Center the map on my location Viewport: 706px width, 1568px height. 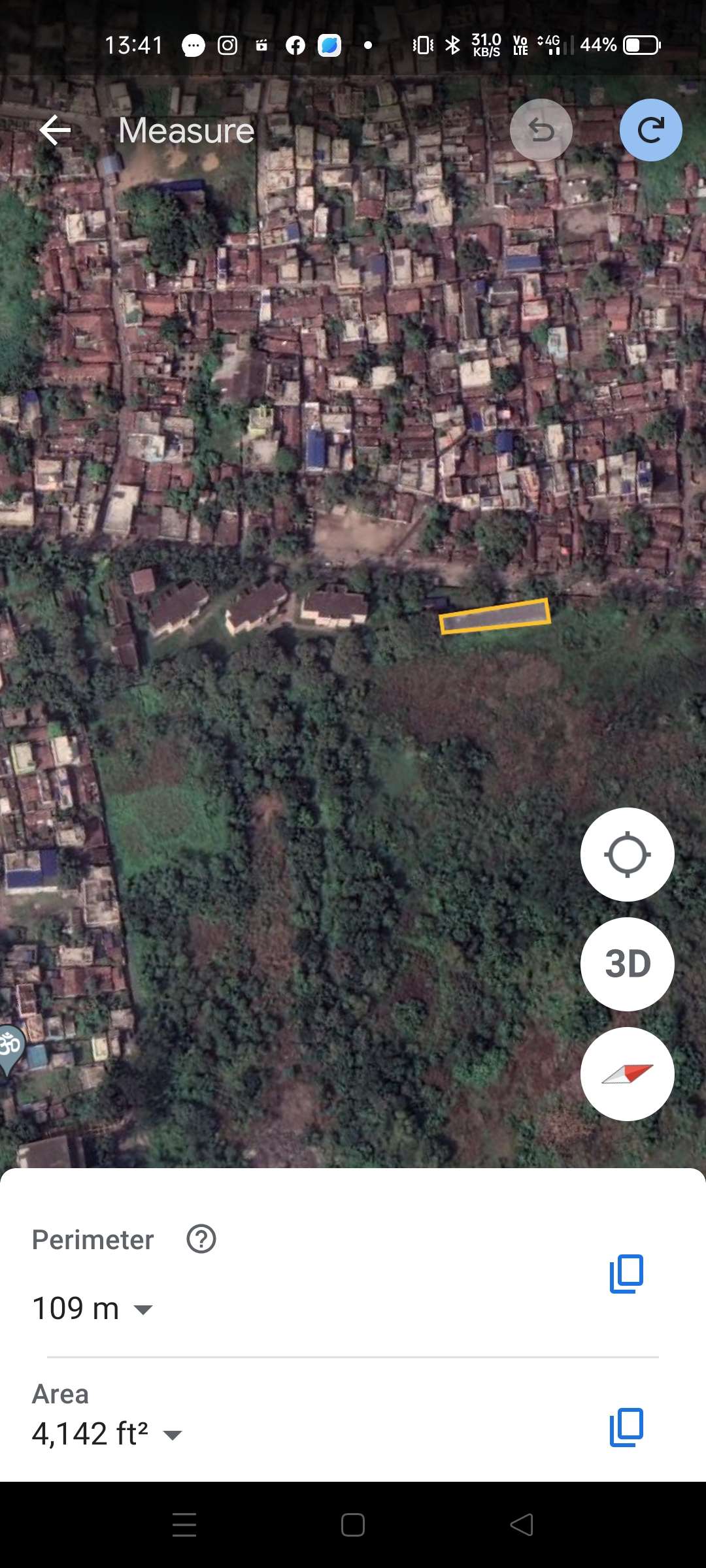(x=628, y=855)
